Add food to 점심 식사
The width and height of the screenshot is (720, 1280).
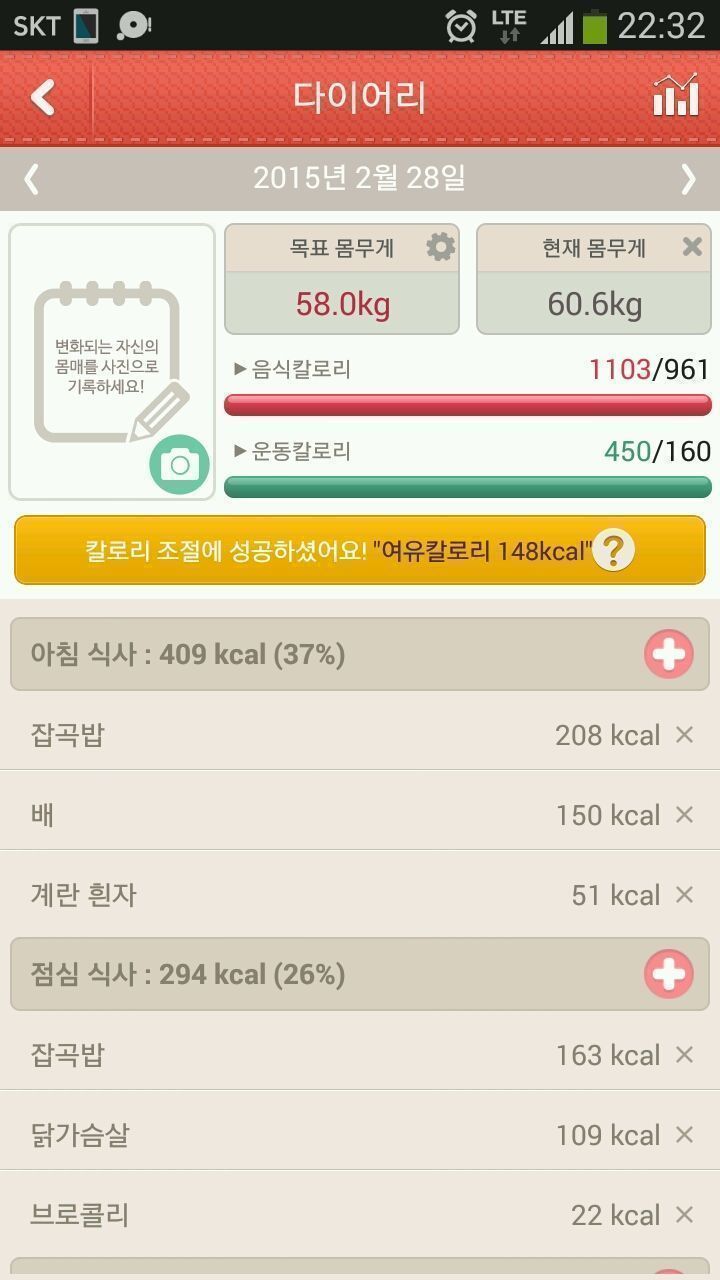[668, 974]
